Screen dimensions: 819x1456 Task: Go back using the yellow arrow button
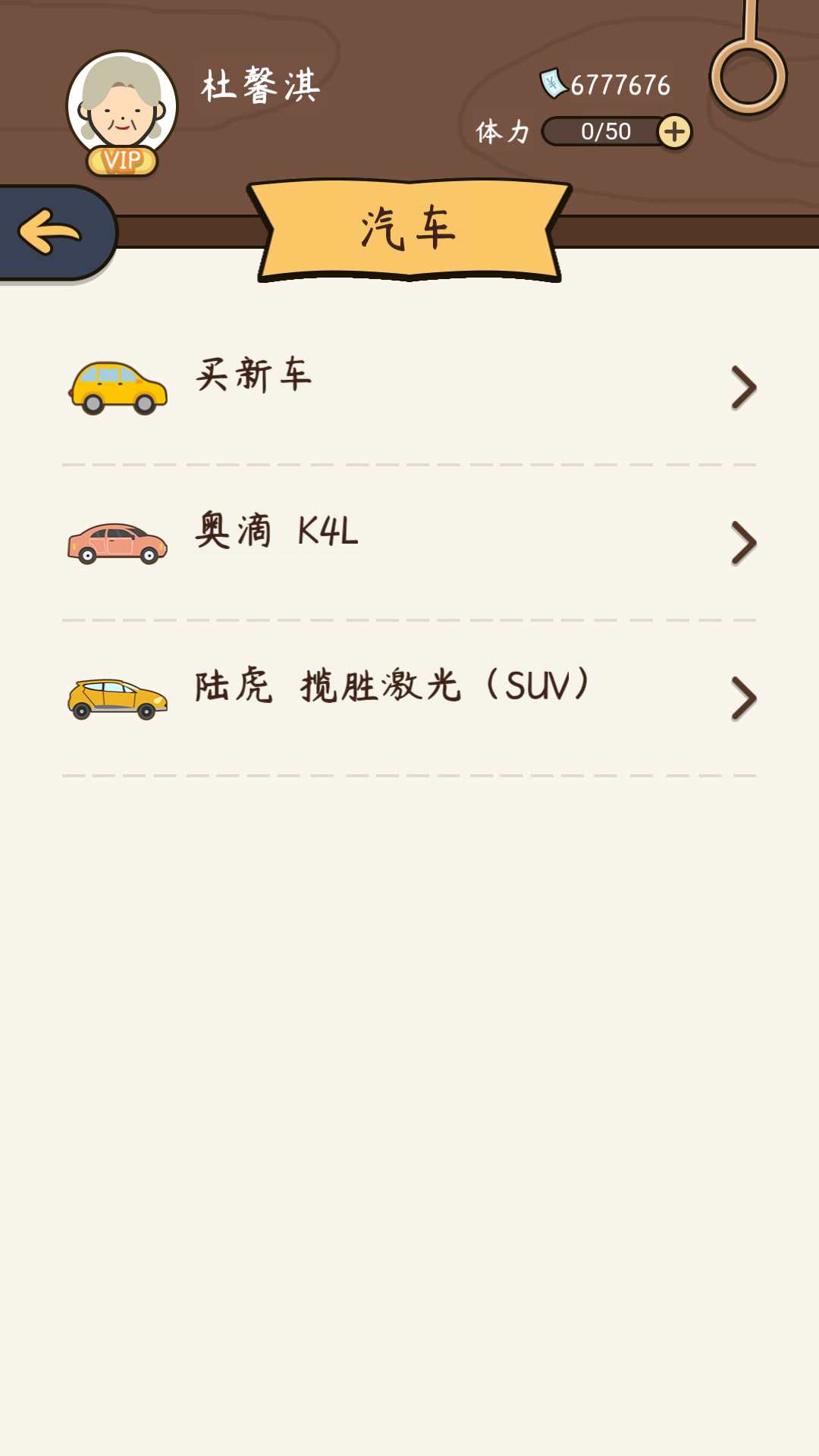pos(52,232)
